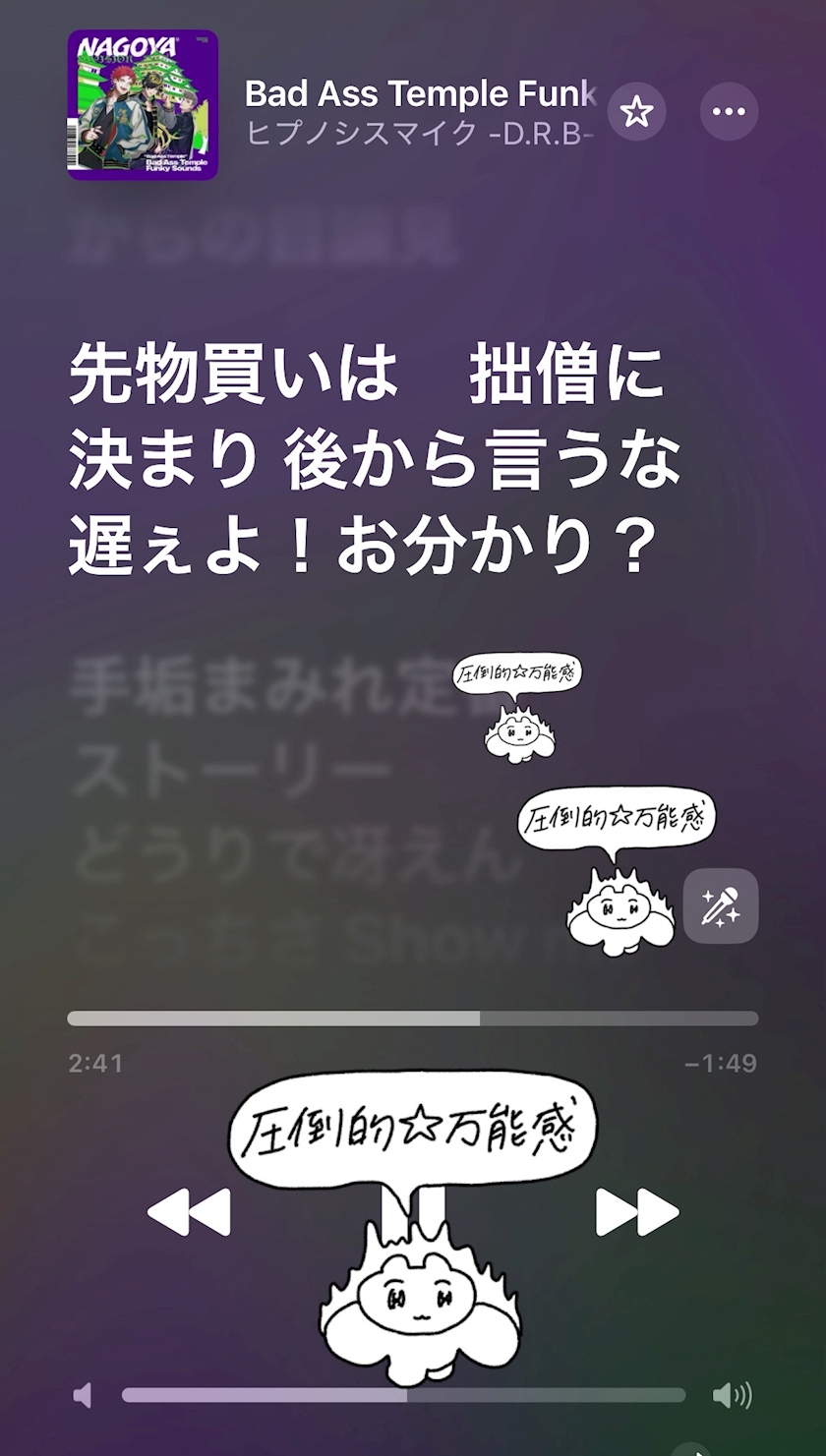826x1456 pixels.
Task: Open the three-dot more options menu
Action: pyautogui.click(x=729, y=112)
